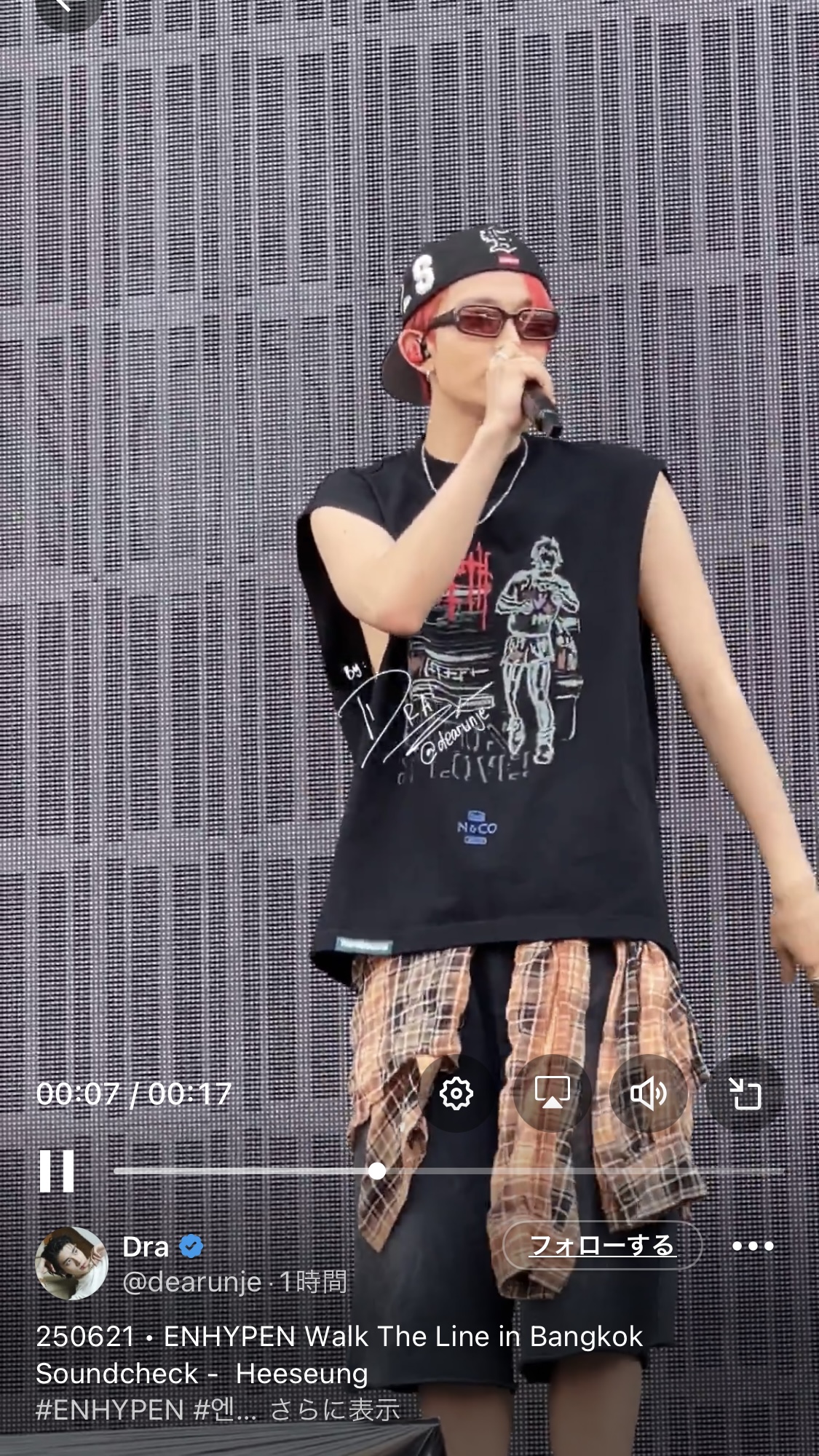Tap the video progress bar
Screen dimensions: 819x1456
tap(448, 1171)
